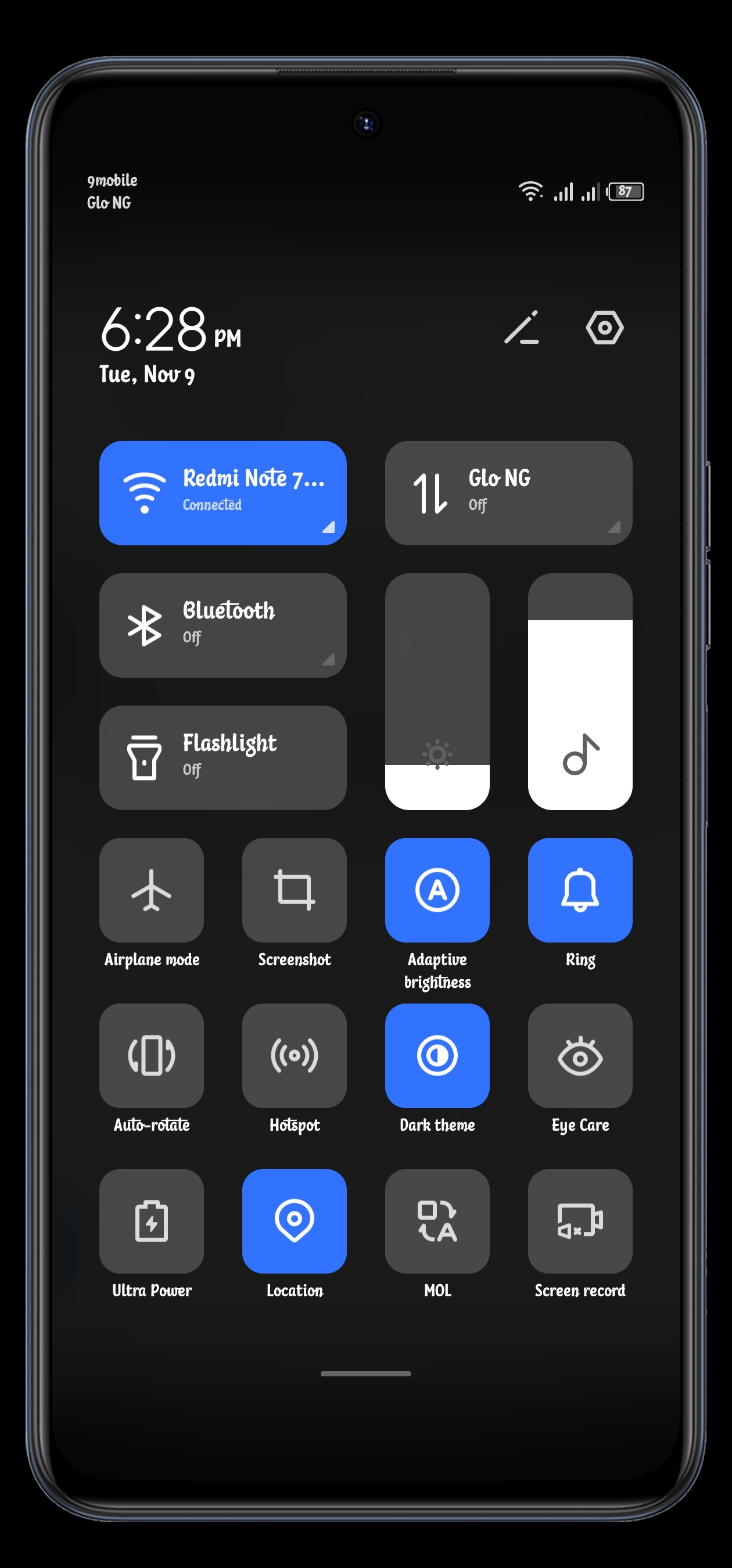Tap the media volume slider
Image resolution: width=732 pixels, height=1568 pixels.
click(580, 692)
